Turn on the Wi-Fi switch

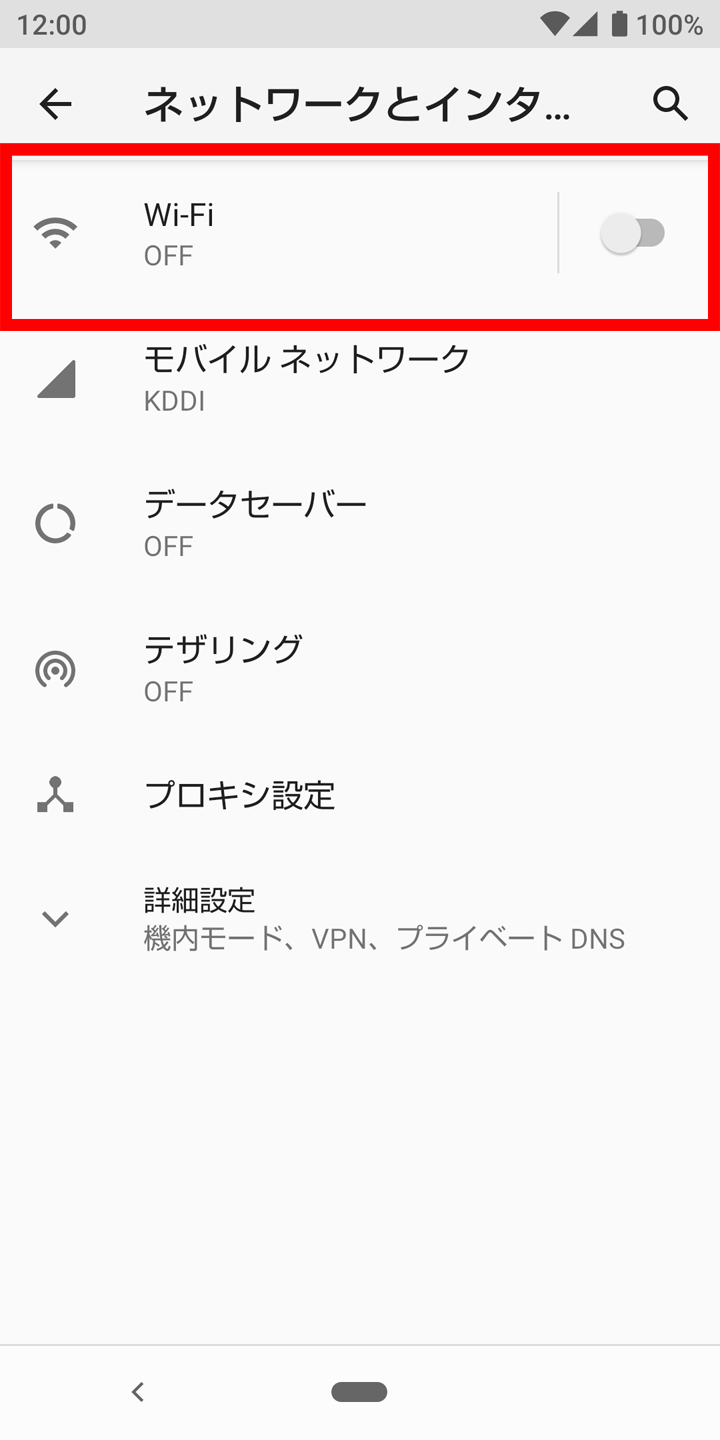pos(633,234)
